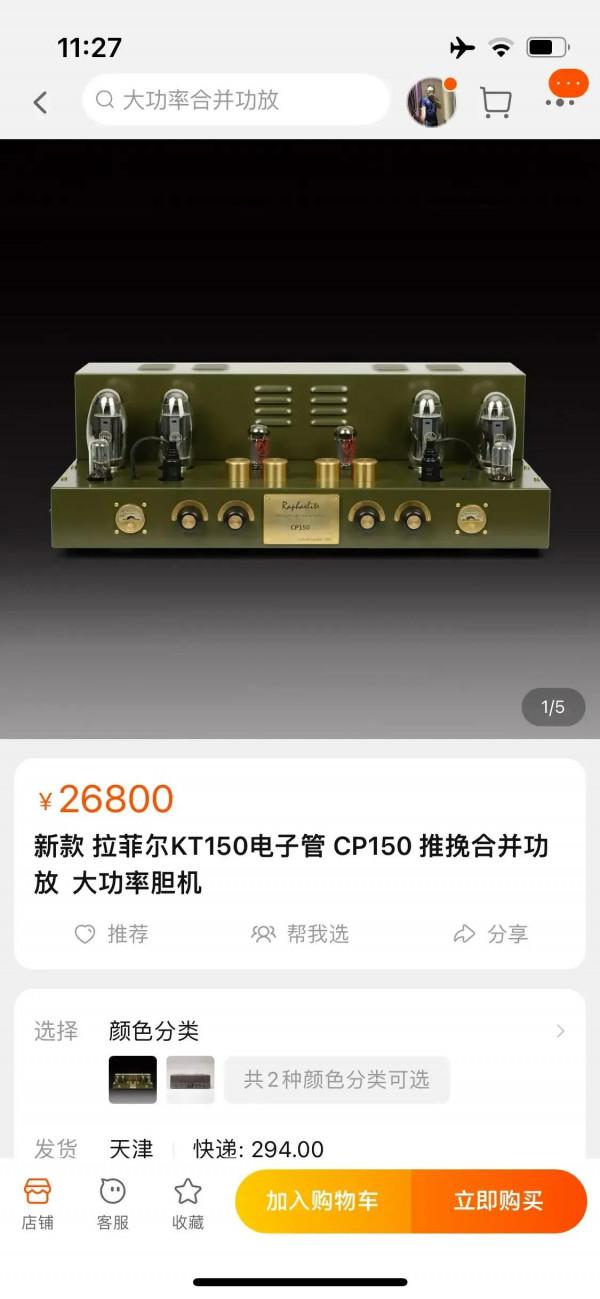The height and width of the screenshot is (1299, 600).
Task: Open the profile avatar at top
Action: tap(431, 102)
